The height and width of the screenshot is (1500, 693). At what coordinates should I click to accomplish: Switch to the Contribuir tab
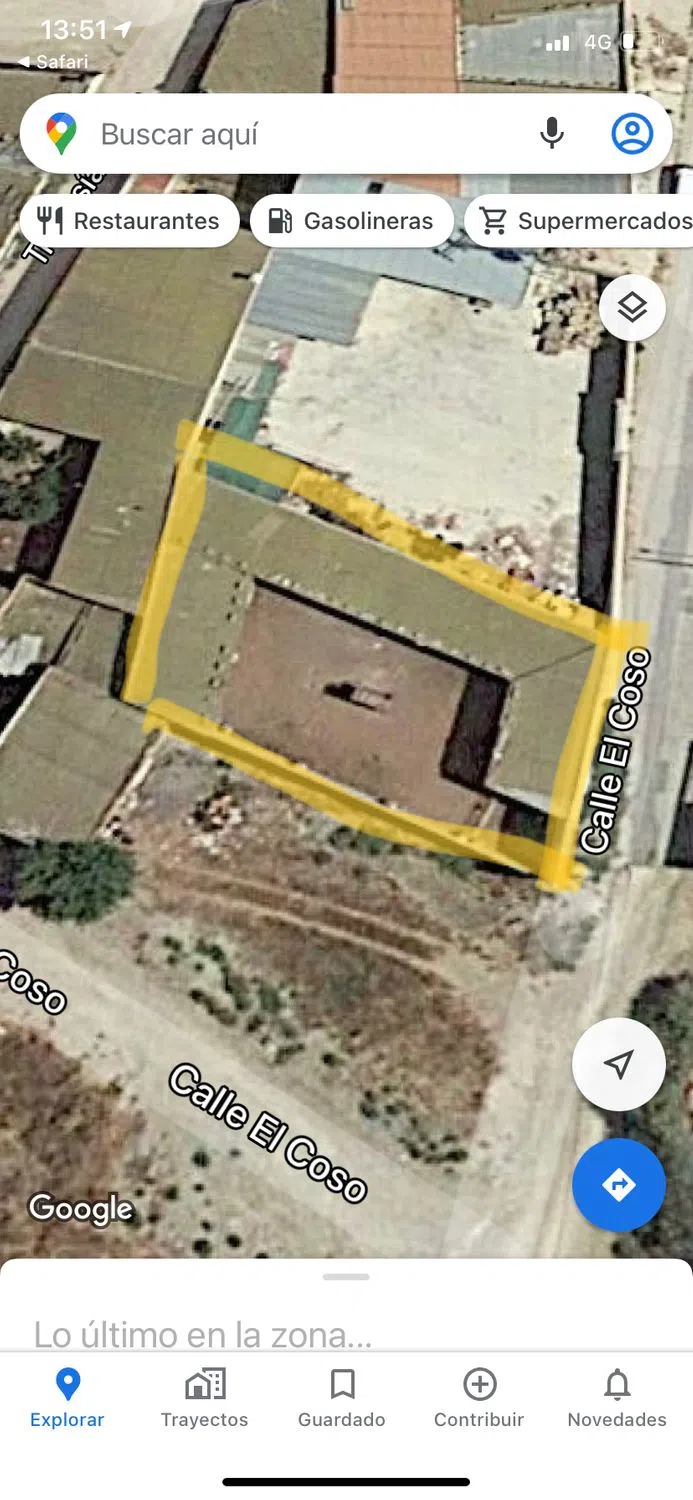point(479,1398)
